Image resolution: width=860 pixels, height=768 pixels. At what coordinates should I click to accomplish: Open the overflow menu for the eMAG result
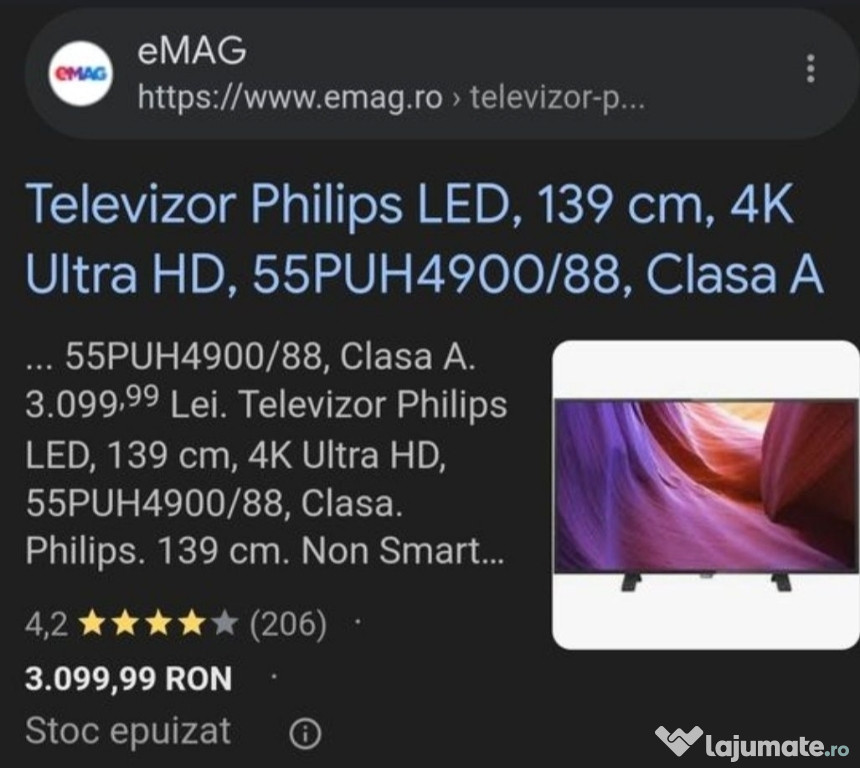(809, 69)
